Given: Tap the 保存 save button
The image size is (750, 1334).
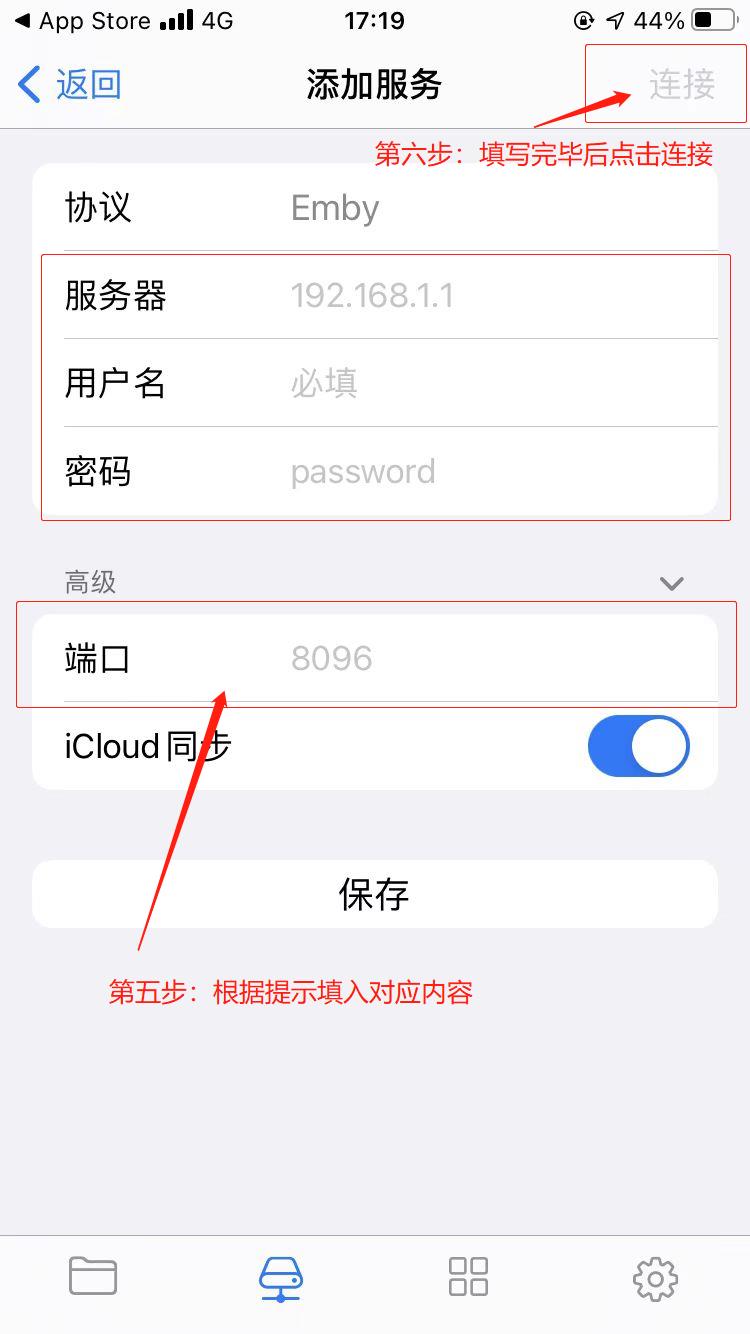Looking at the screenshot, I should 375,894.
